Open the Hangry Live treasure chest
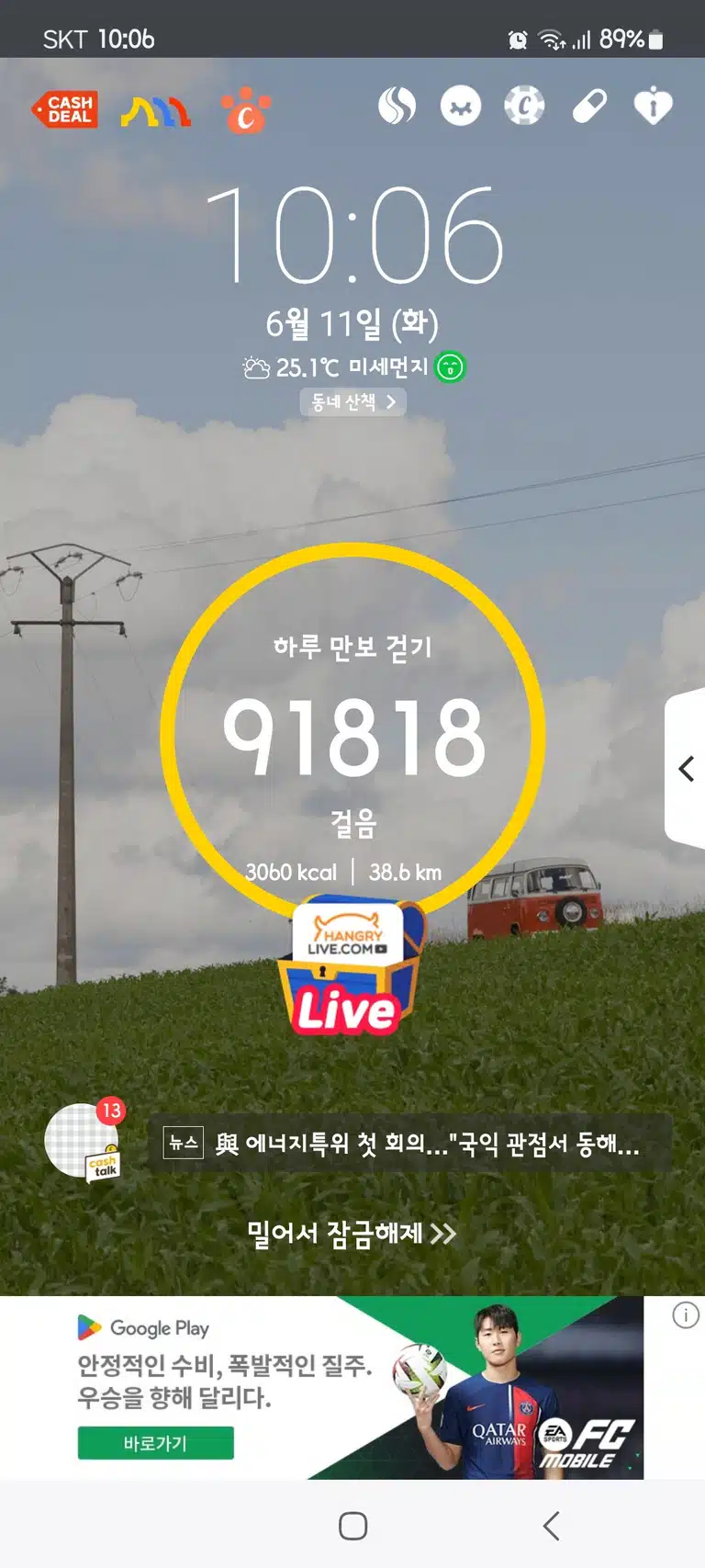 (x=351, y=967)
